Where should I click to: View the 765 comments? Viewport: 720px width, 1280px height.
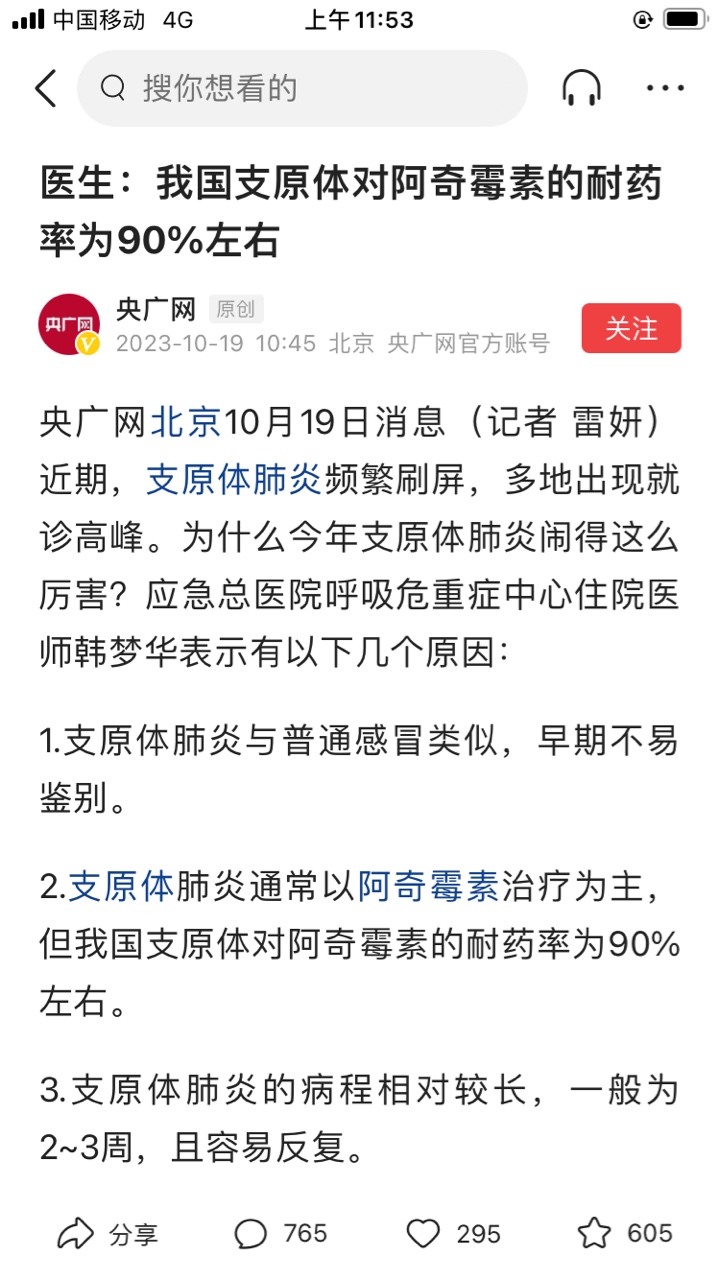coord(281,1234)
